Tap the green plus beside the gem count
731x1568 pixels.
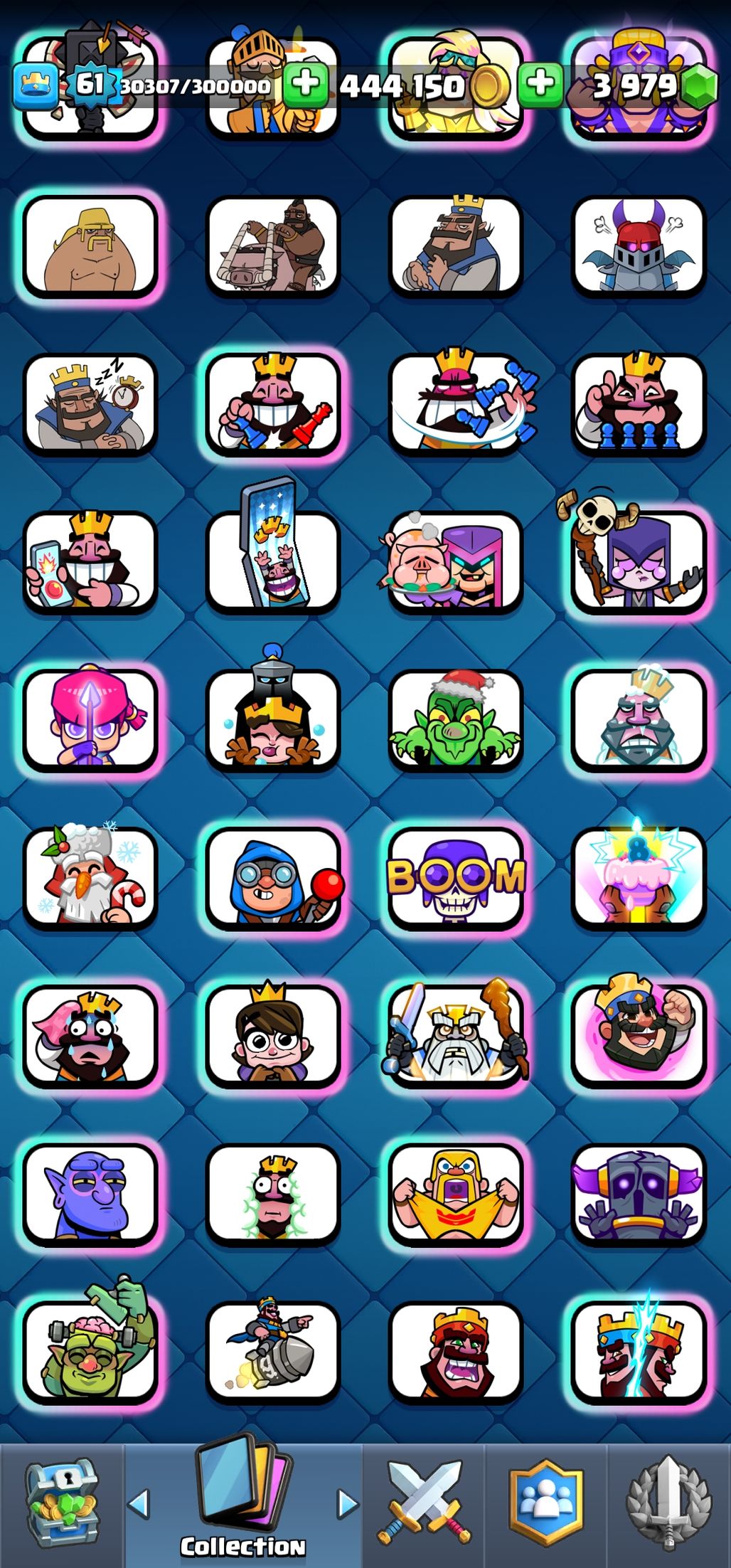(540, 84)
